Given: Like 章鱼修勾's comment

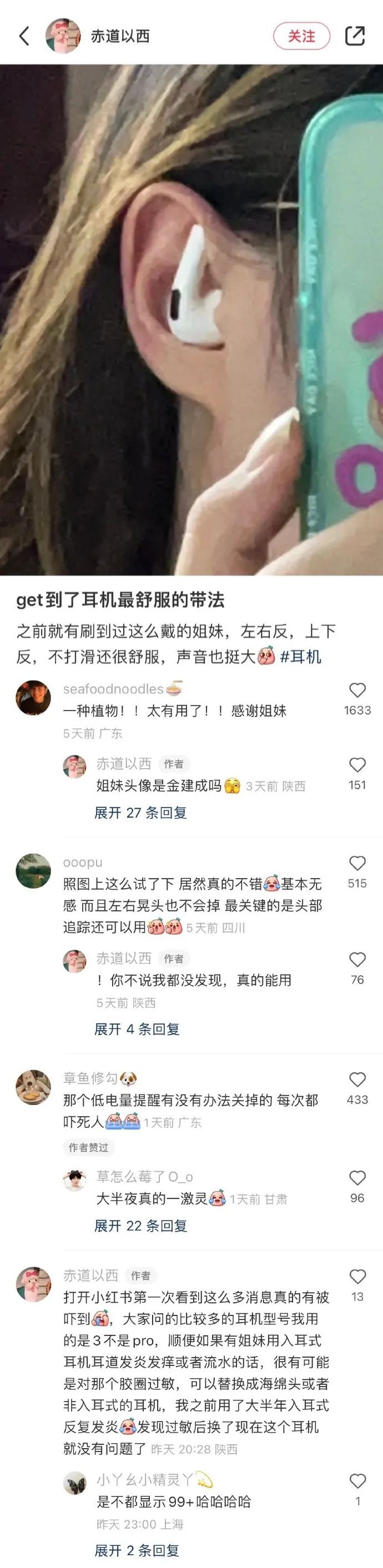Looking at the screenshot, I should [357, 1080].
